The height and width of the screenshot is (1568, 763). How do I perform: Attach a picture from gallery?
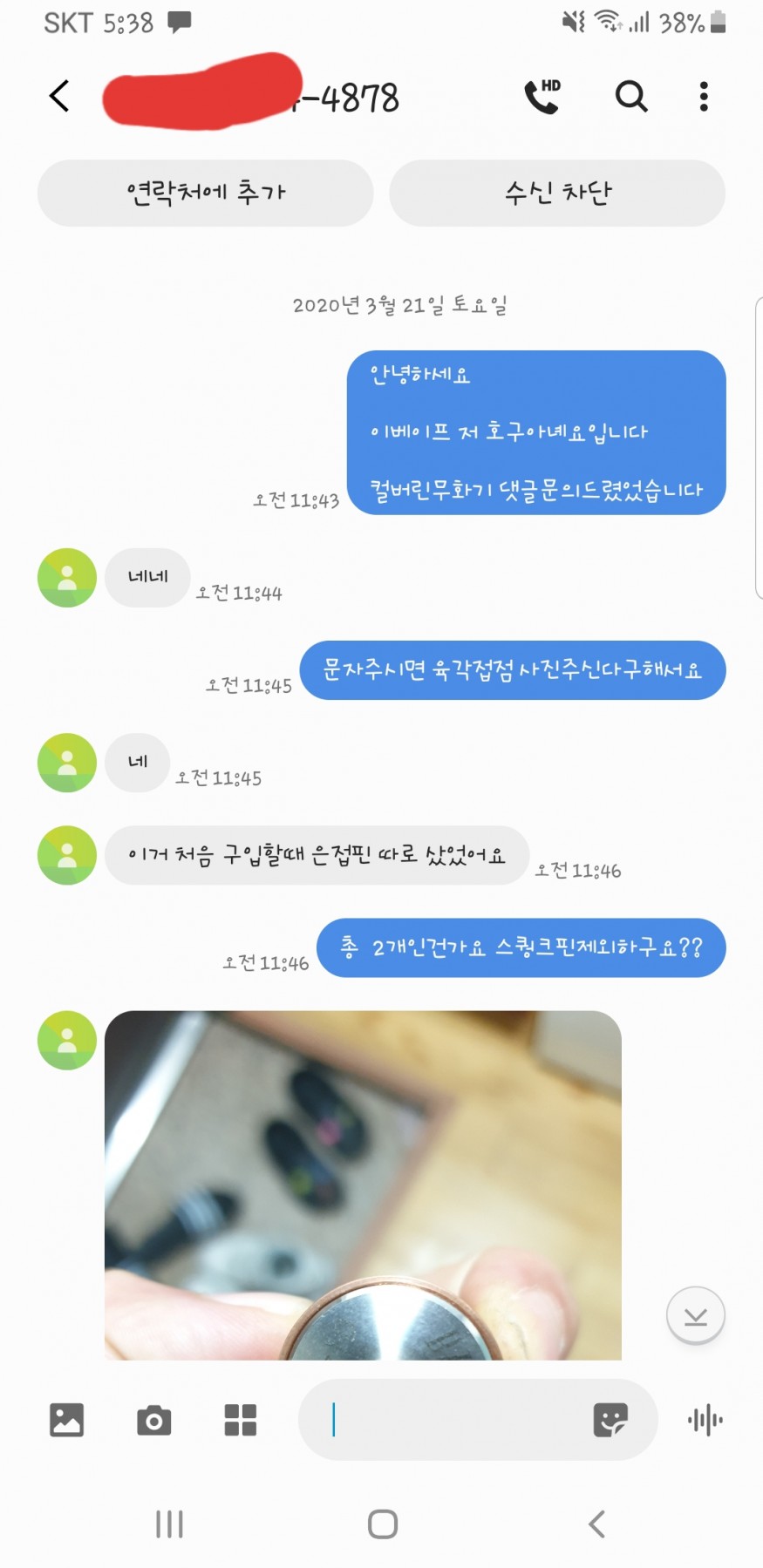(x=66, y=1420)
